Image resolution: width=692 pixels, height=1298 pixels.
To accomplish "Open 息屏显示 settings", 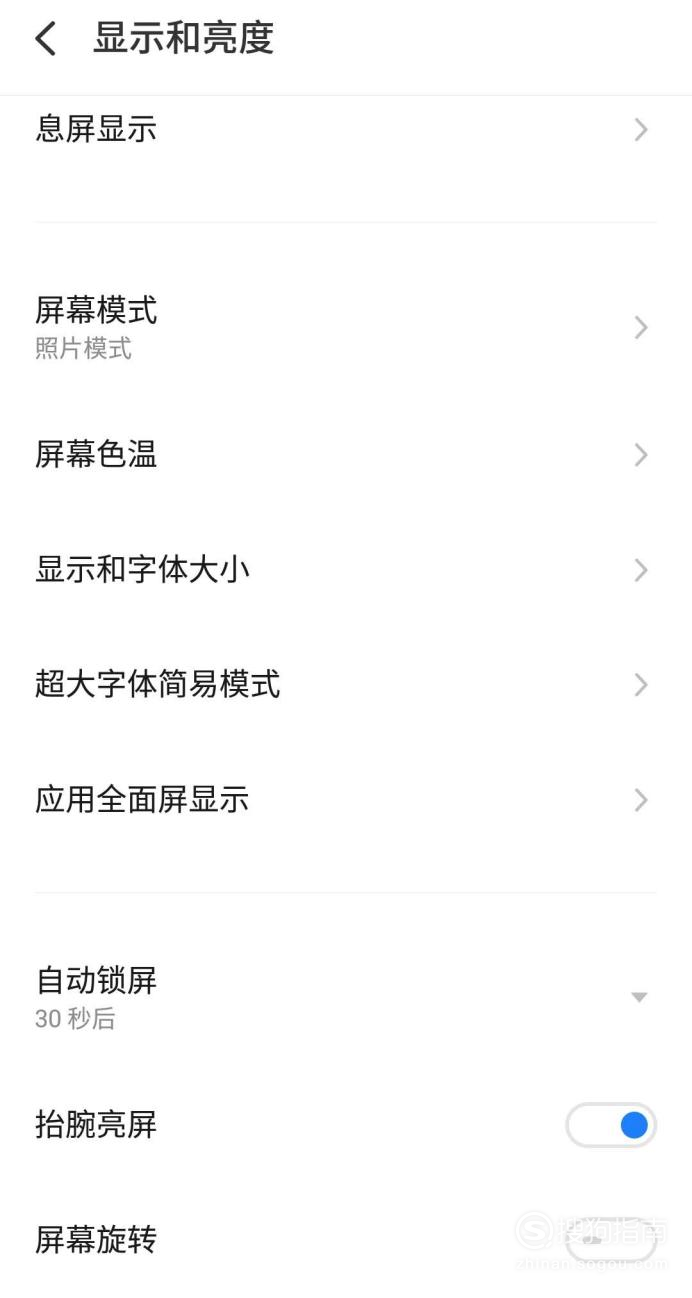I will point(345,130).
